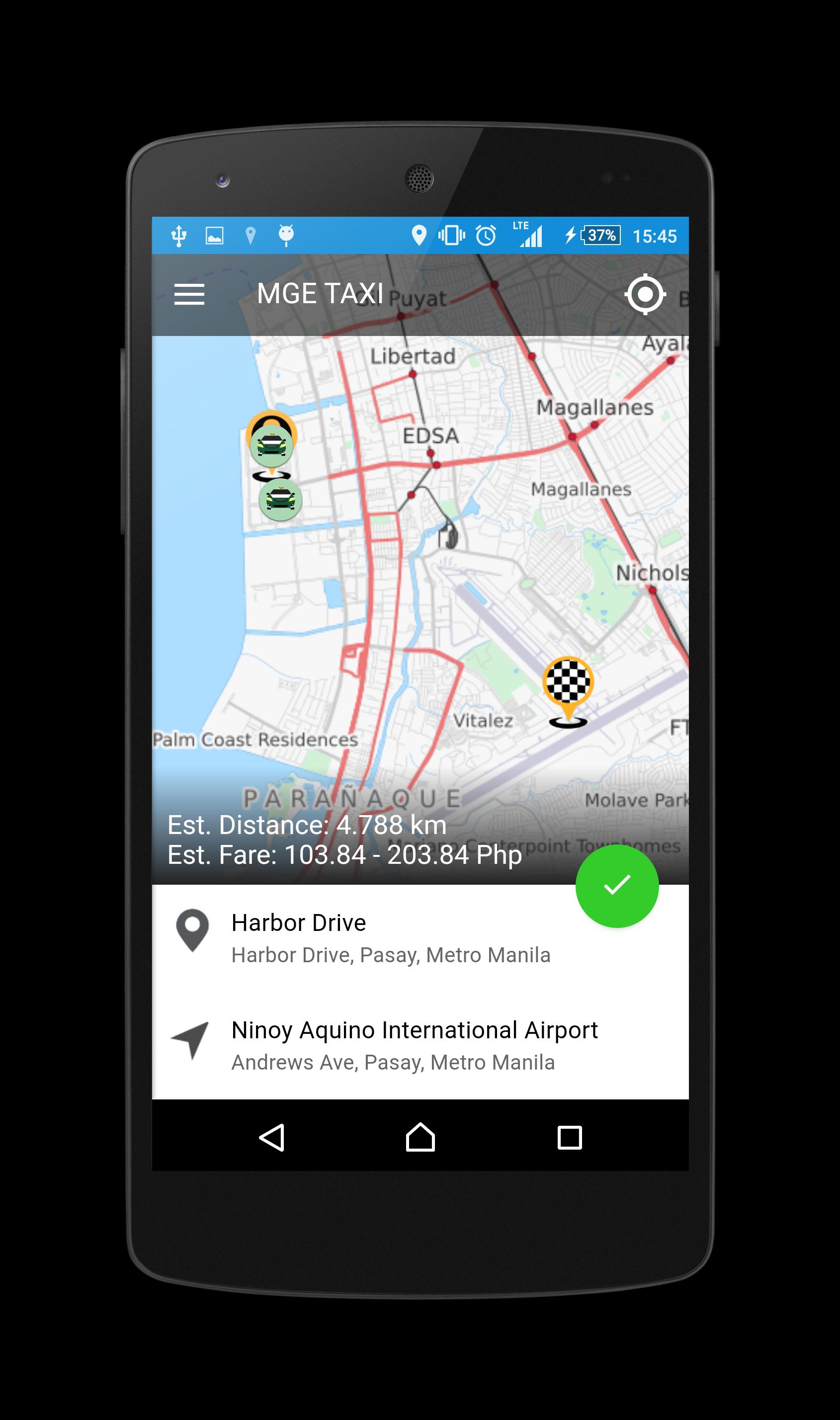Go back using the system back button
This screenshot has width=840, height=1420.
[x=272, y=1137]
